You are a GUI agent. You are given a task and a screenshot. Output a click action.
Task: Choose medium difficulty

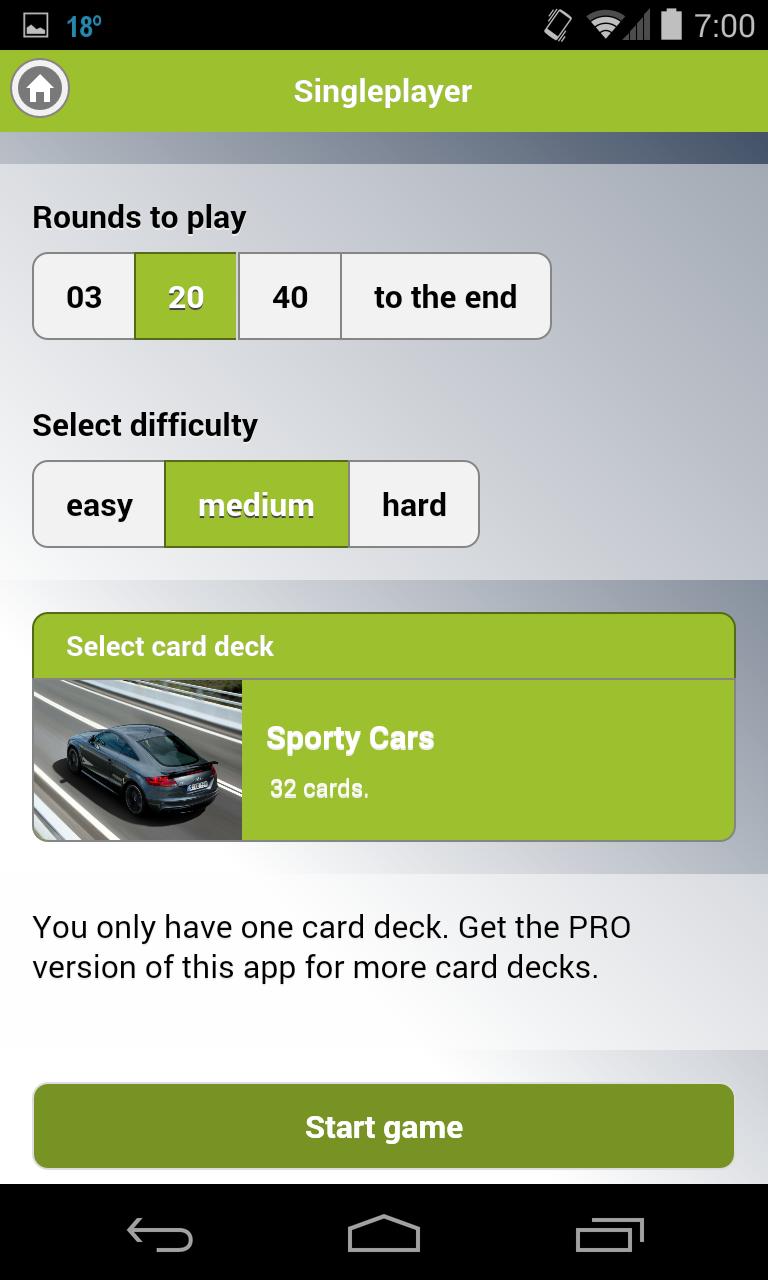(x=257, y=505)
